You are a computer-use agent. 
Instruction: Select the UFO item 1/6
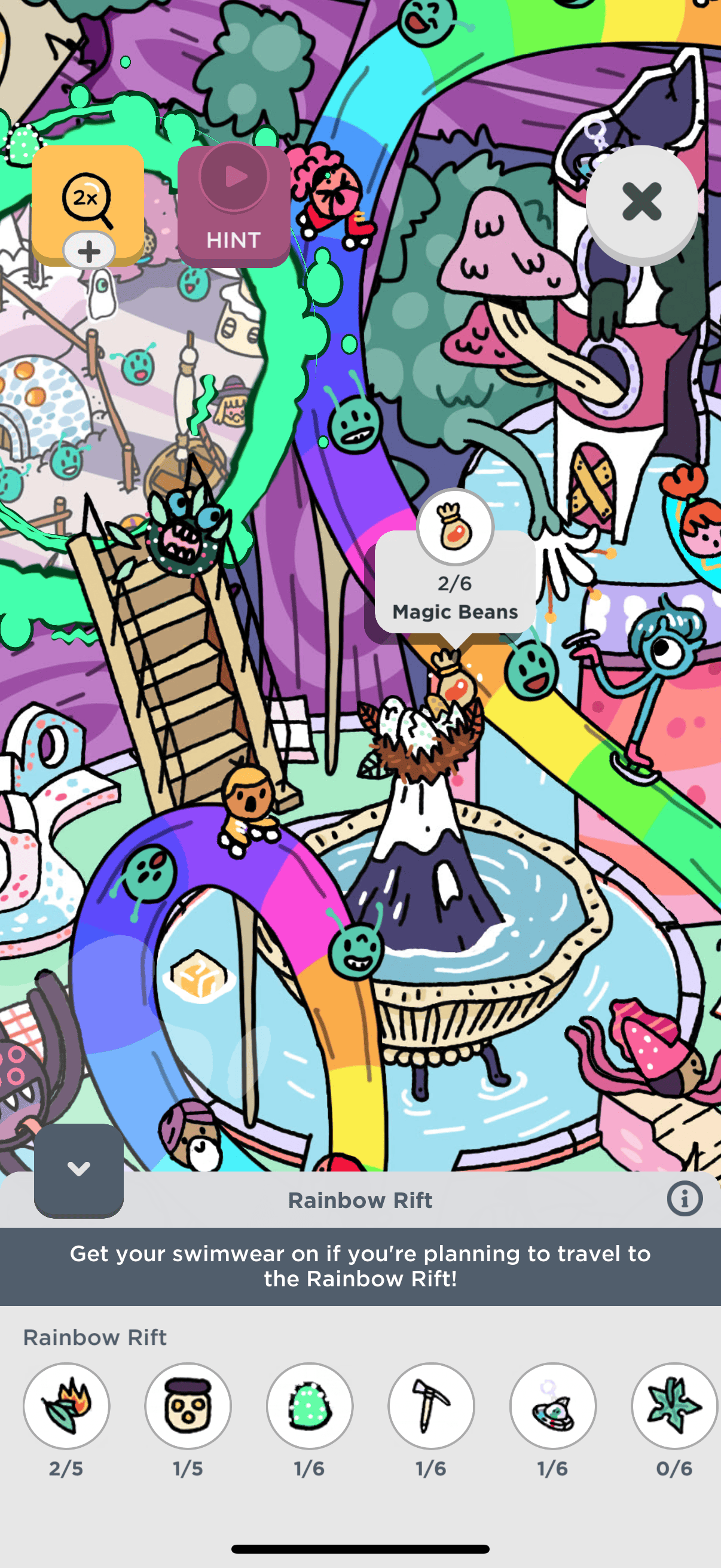click(552, 1405)
